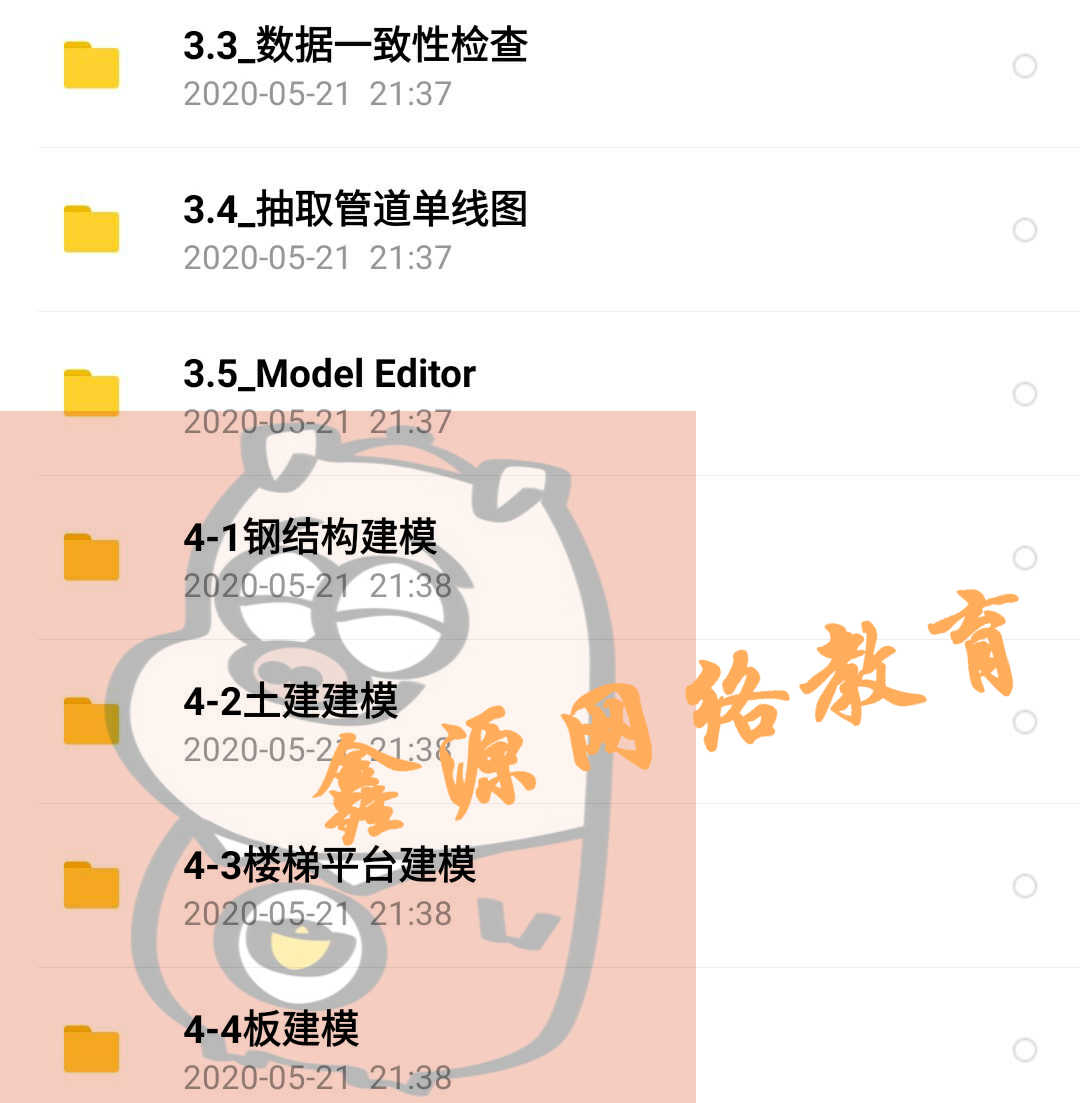Viewport: 1080px width, 1103px height.
Task: Open the 4-3楼梯平台建模 folder
Action: coord(333,867)
